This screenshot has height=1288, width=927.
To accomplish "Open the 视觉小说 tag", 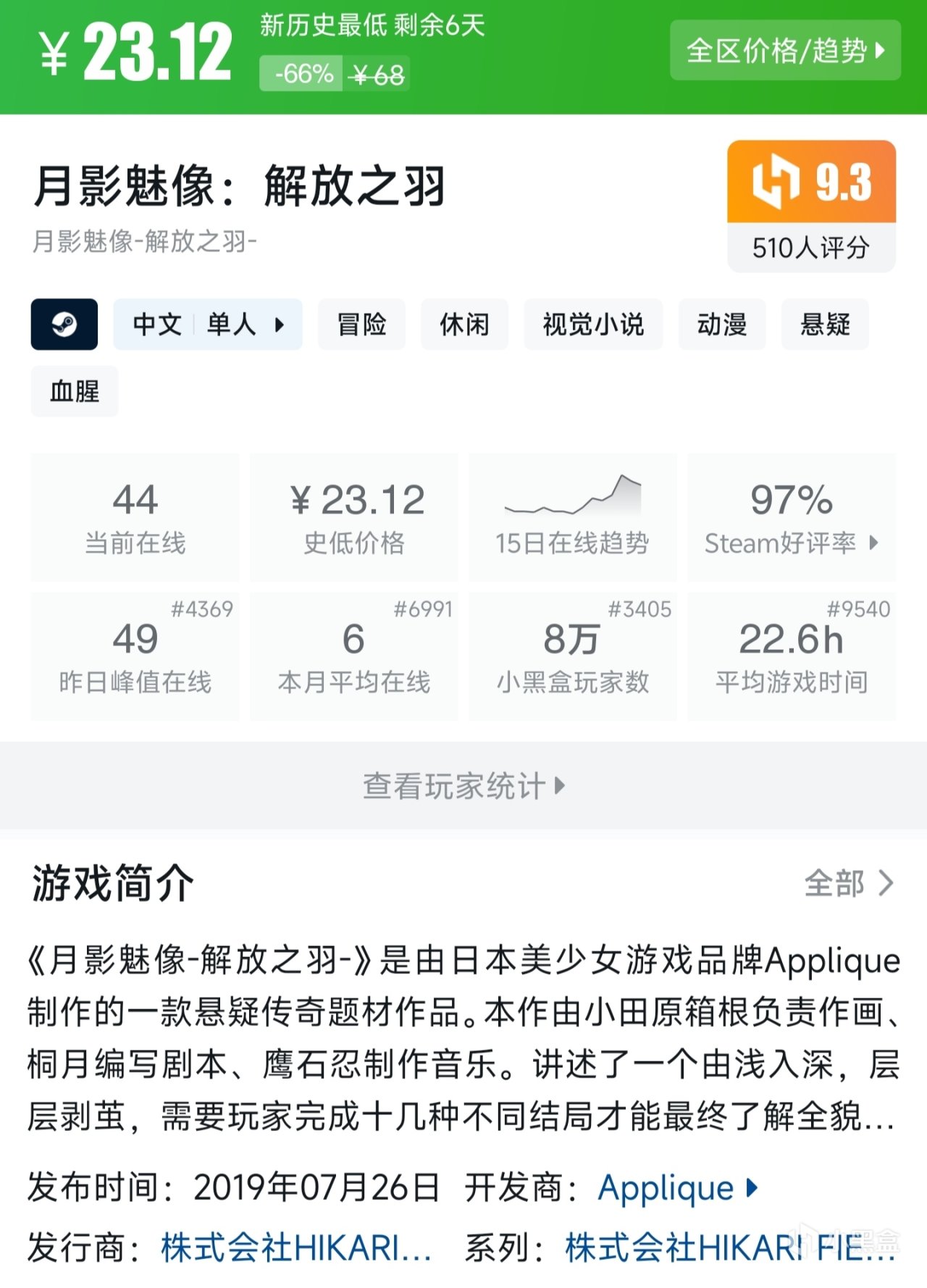I will tap(593, 325).
